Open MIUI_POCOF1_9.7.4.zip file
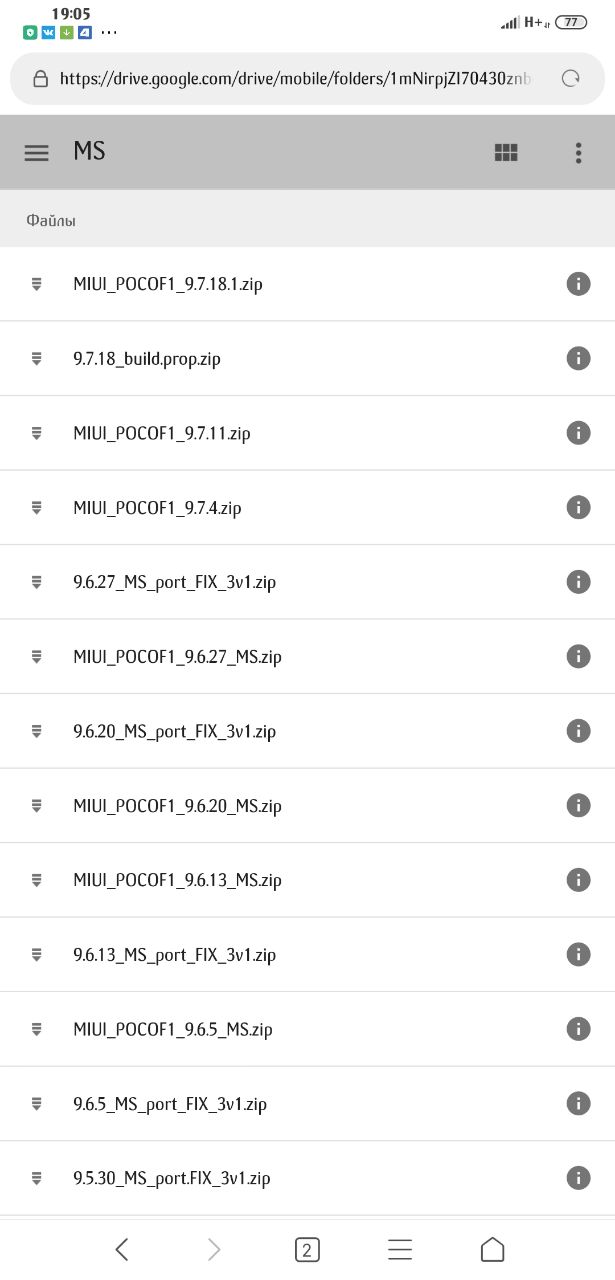The image size is (615, 1280). (307, 508)
